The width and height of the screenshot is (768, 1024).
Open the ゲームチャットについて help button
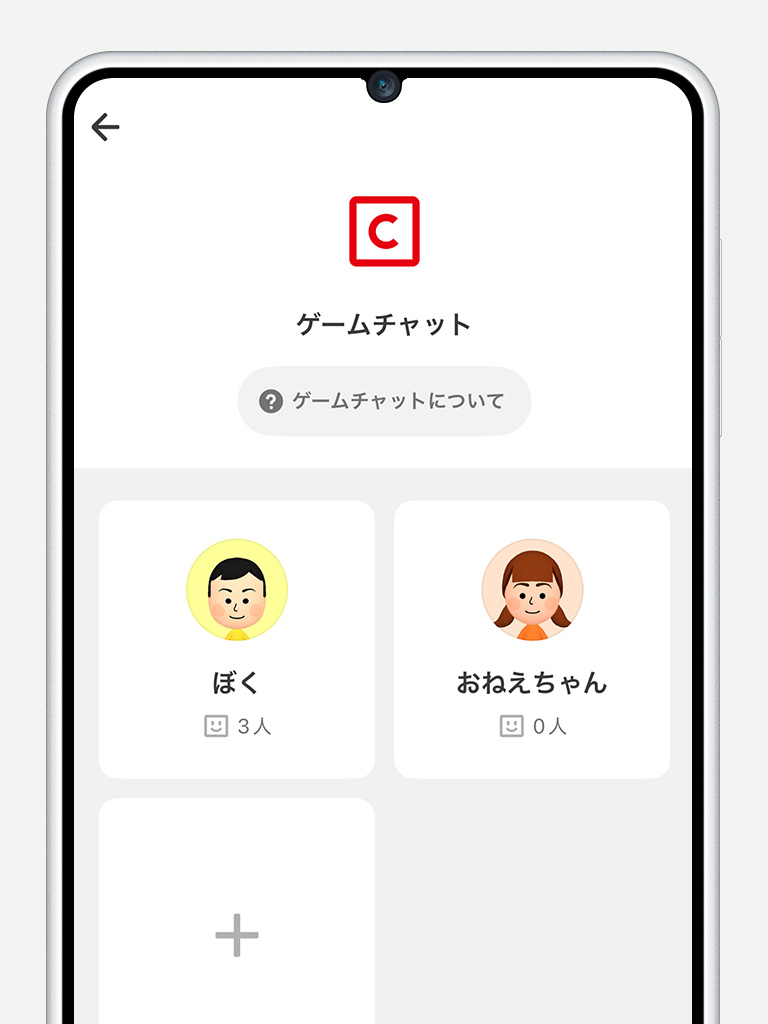click(x=384, y=401)
